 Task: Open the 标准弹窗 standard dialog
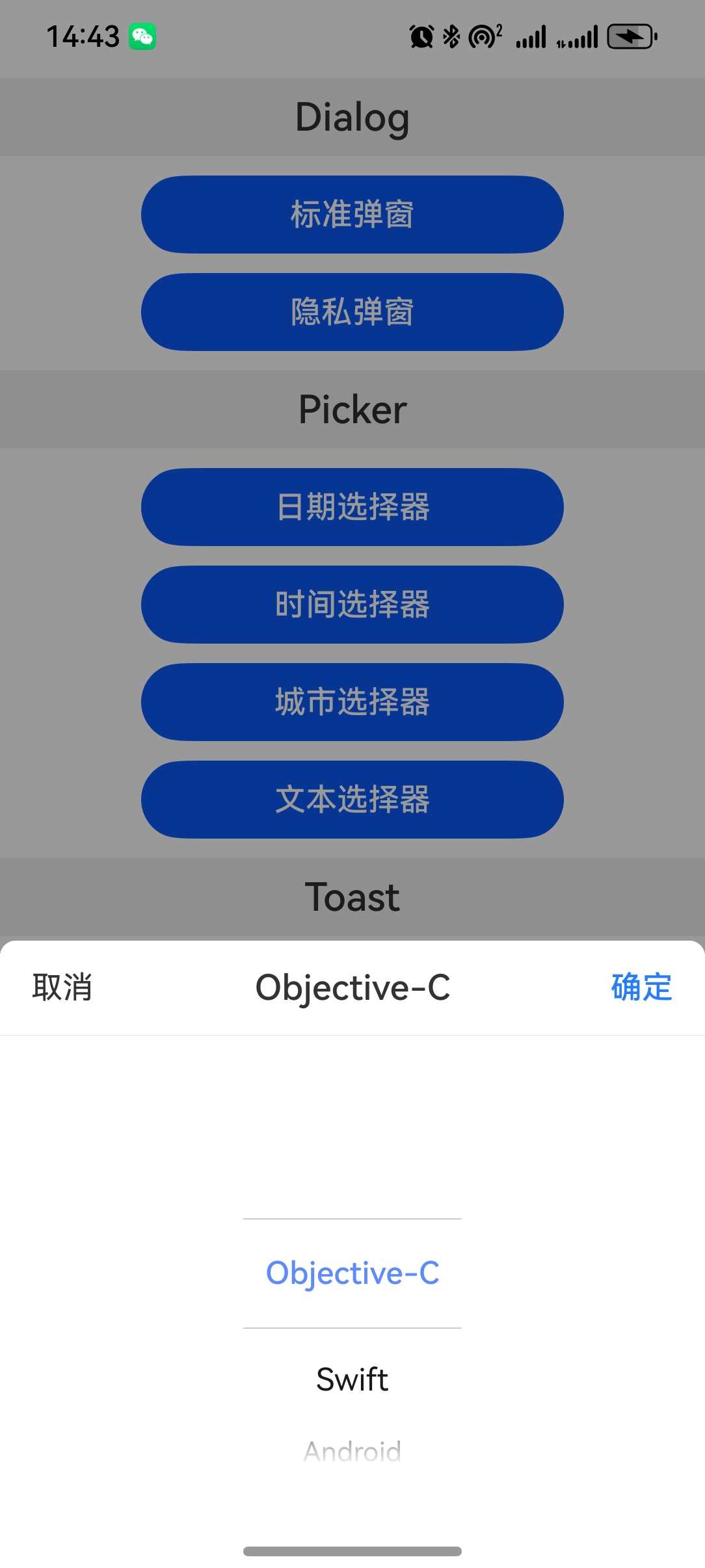click(x=352, y=215)
